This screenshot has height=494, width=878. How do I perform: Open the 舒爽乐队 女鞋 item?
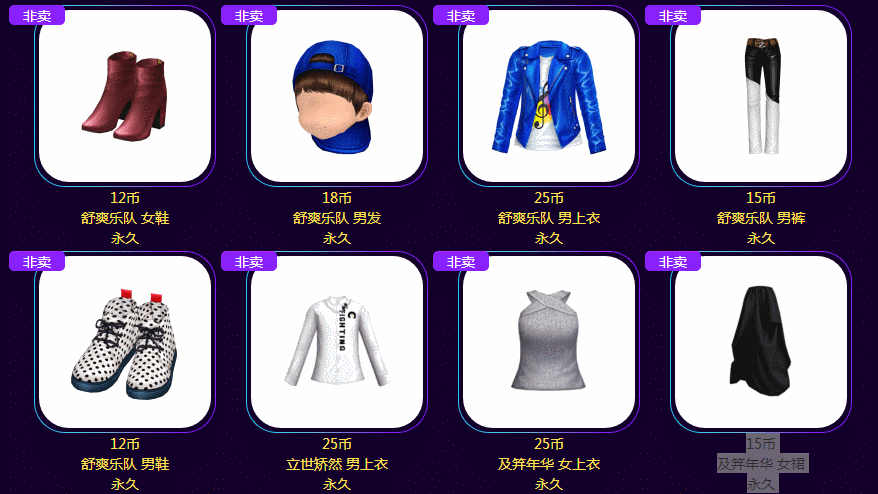[x=125, y=97]
